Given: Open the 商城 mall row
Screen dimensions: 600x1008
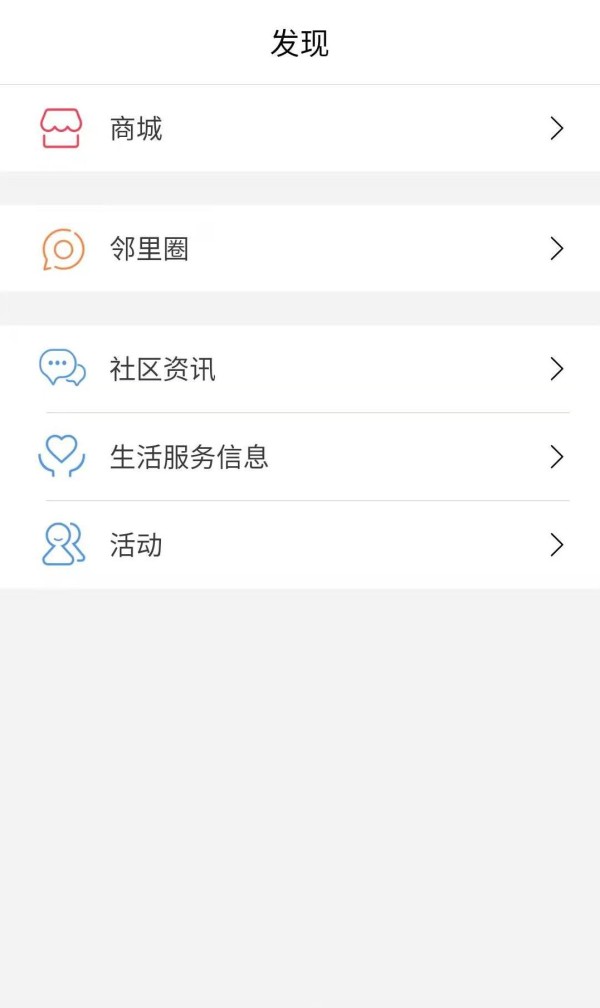Looking at the screenshot, I should 300,129.
